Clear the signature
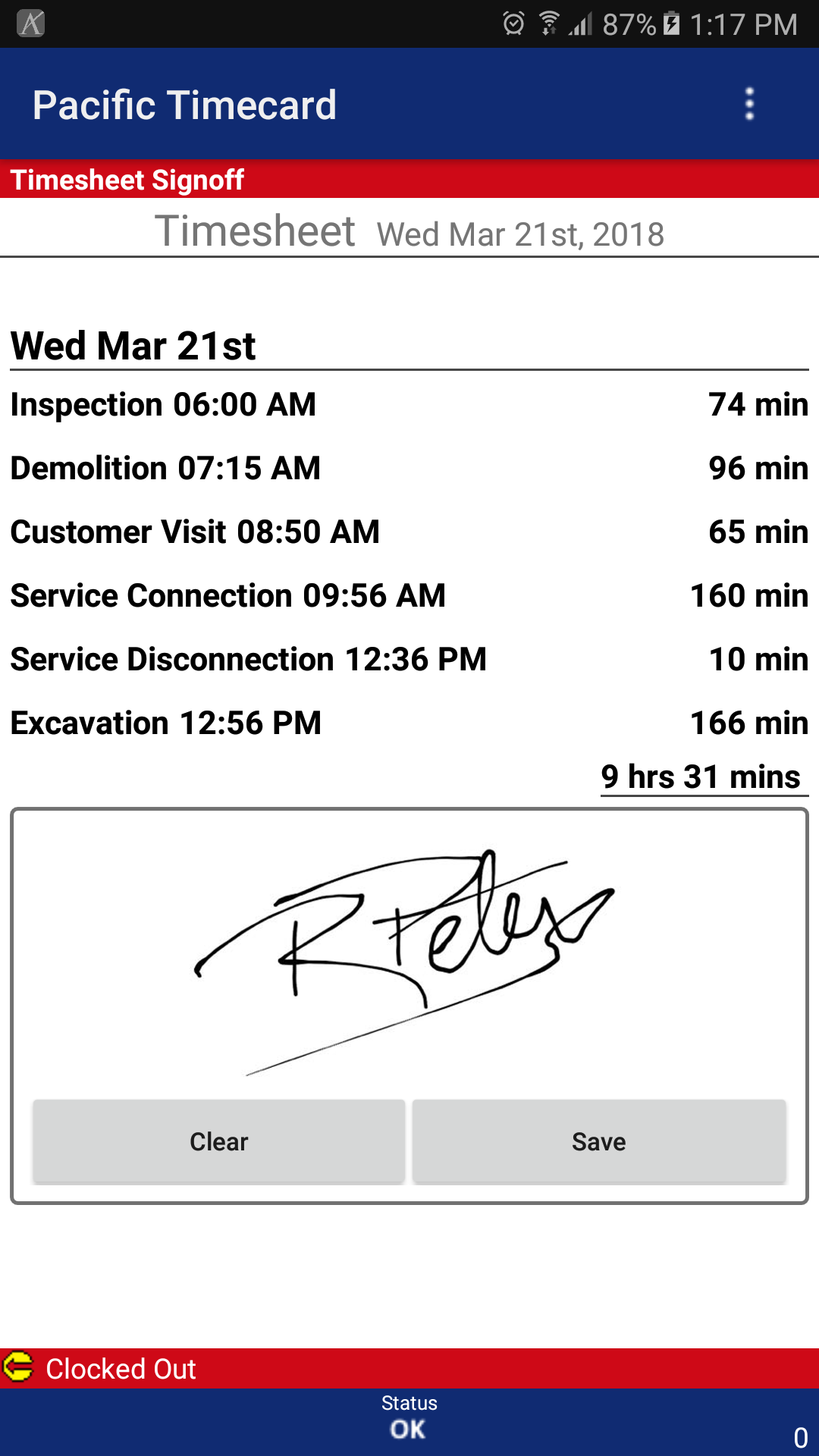819x1456 pixels. (x=218, y=1141)
